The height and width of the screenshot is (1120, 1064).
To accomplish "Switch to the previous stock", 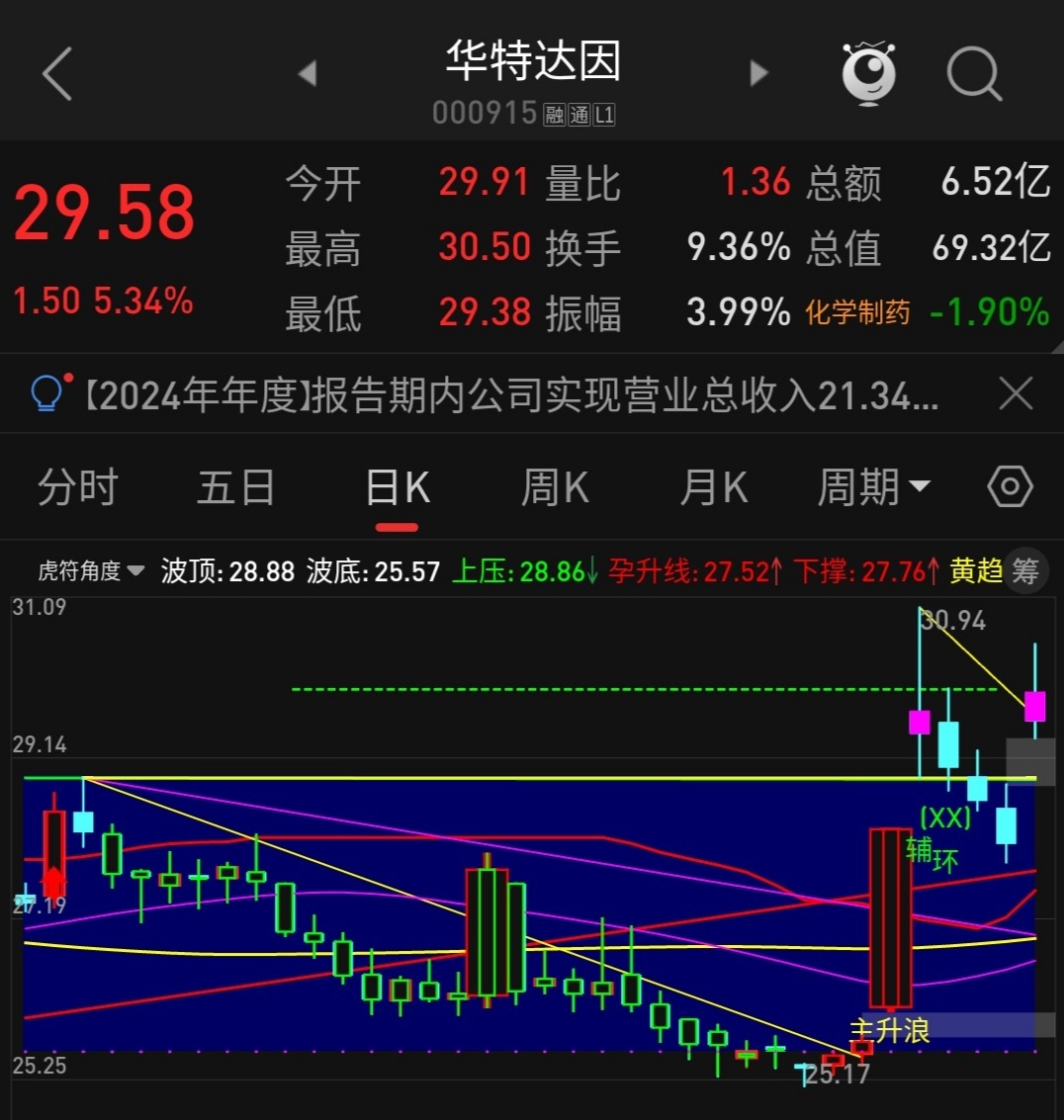I will pyautogui.click(x=307, y=73).
